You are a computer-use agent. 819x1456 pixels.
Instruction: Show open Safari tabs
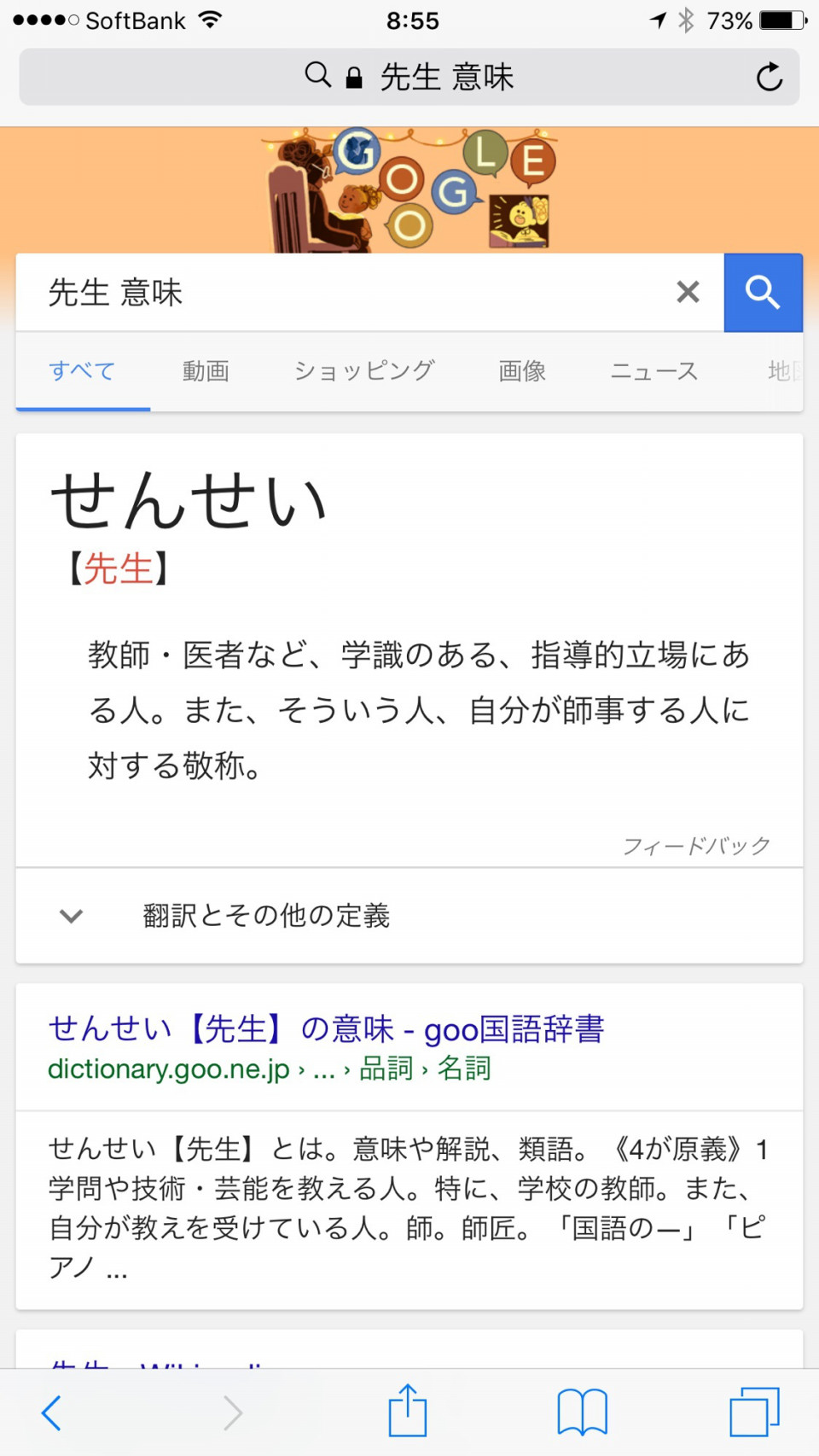[x=754, y=1412]
